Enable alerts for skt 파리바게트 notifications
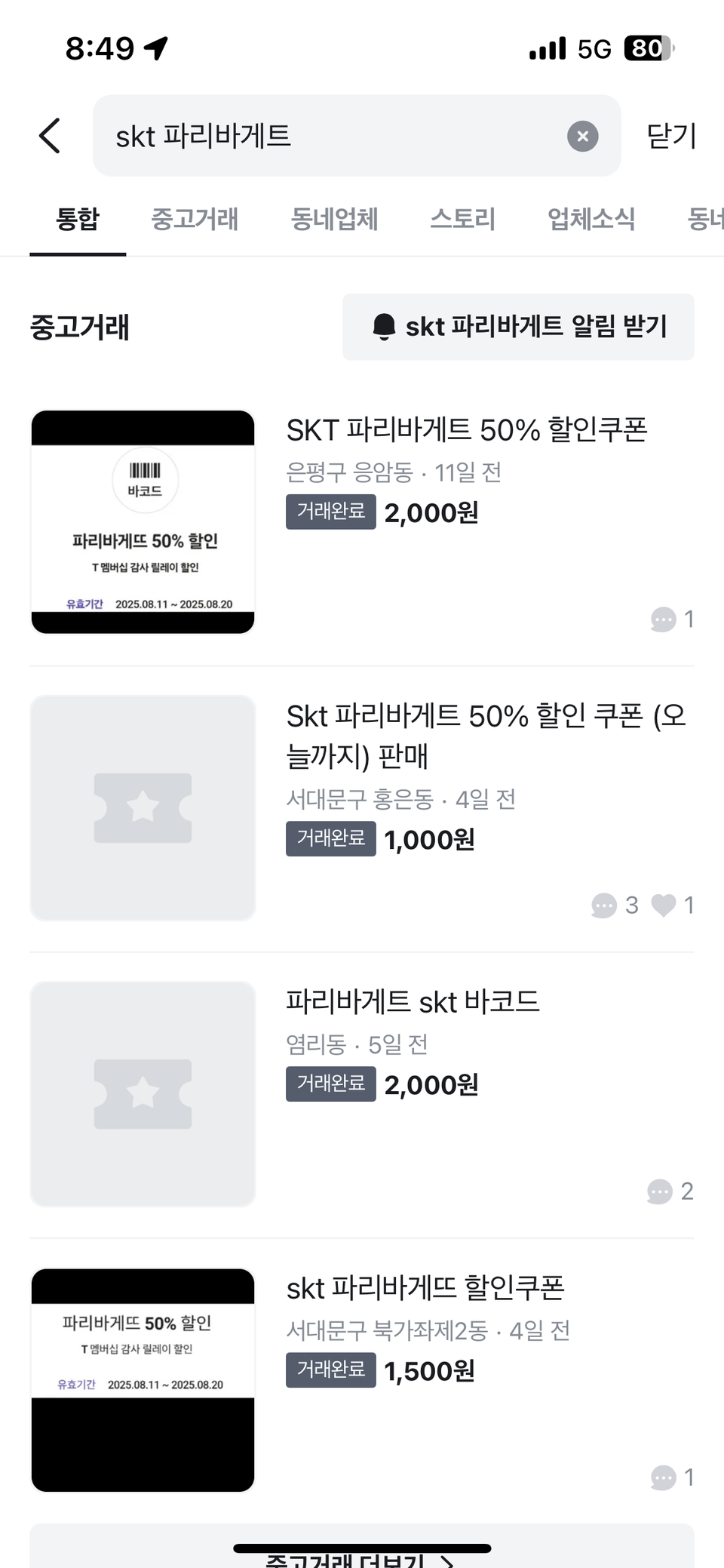 [518, 327]
